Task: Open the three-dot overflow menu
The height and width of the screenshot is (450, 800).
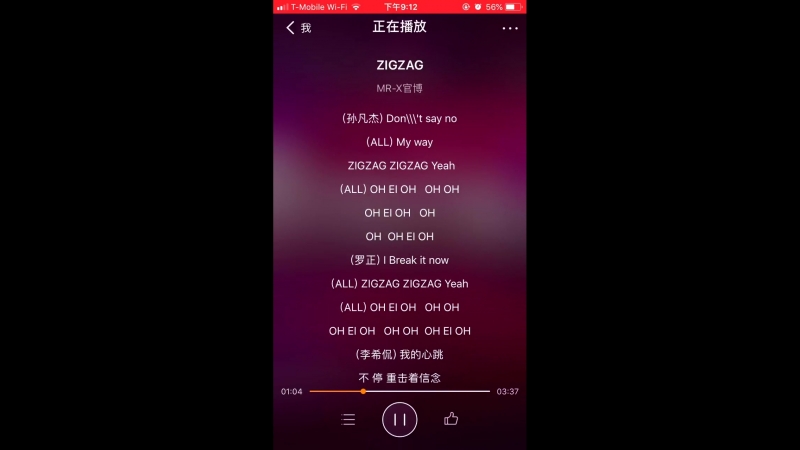Action: 510,28
